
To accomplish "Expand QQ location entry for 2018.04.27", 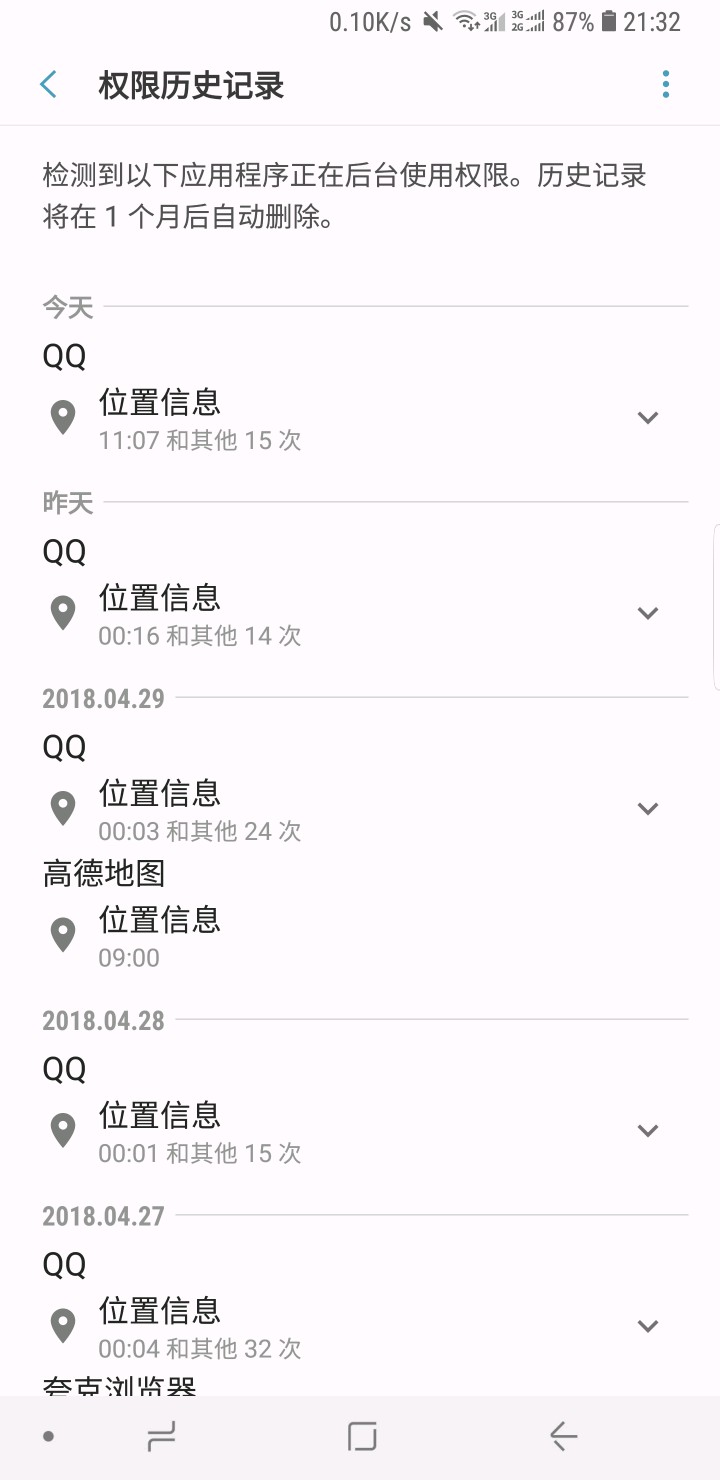I will click(648, 1326).
